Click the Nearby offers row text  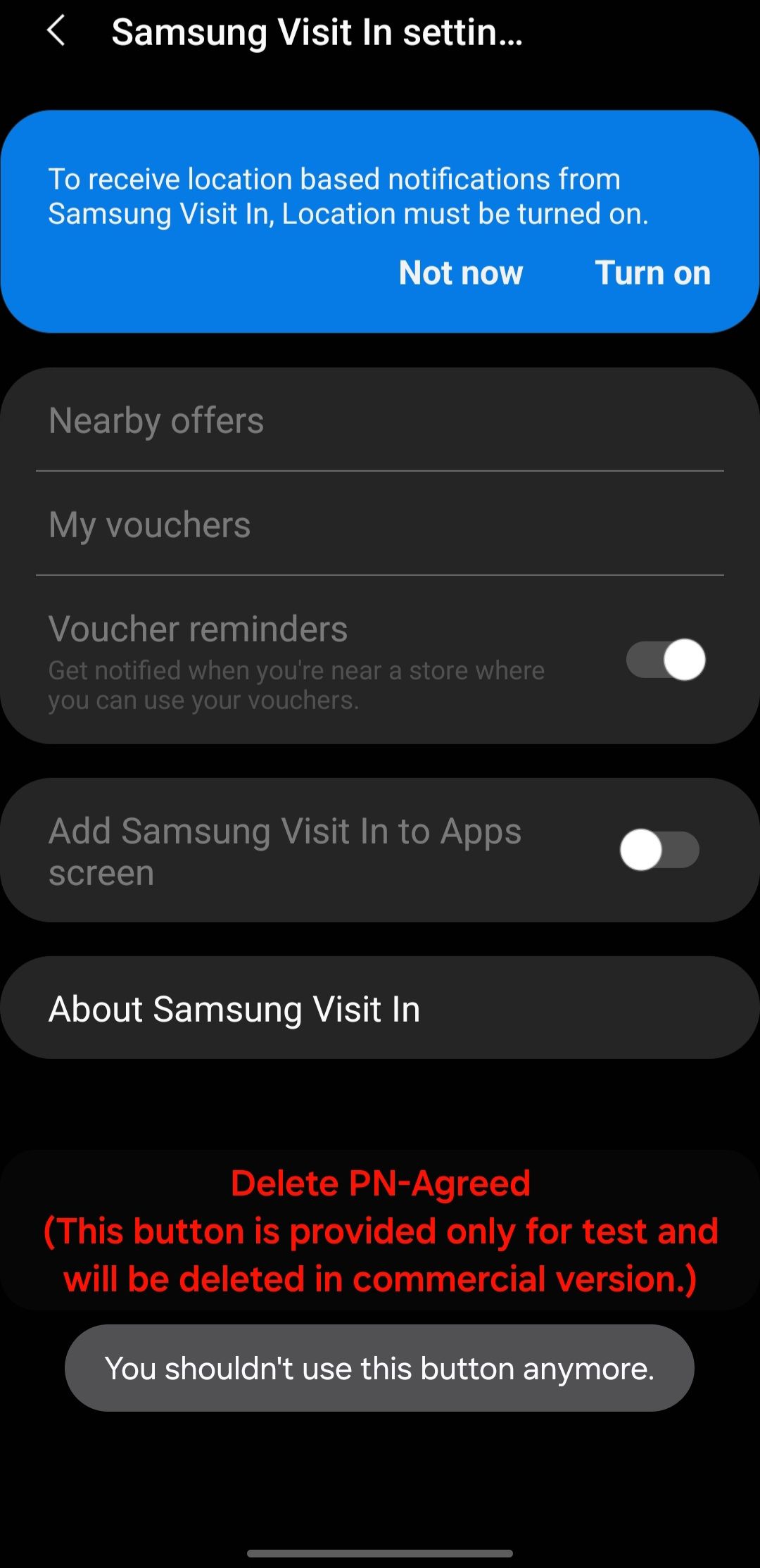pyautogui.click(x=156, y=420)
